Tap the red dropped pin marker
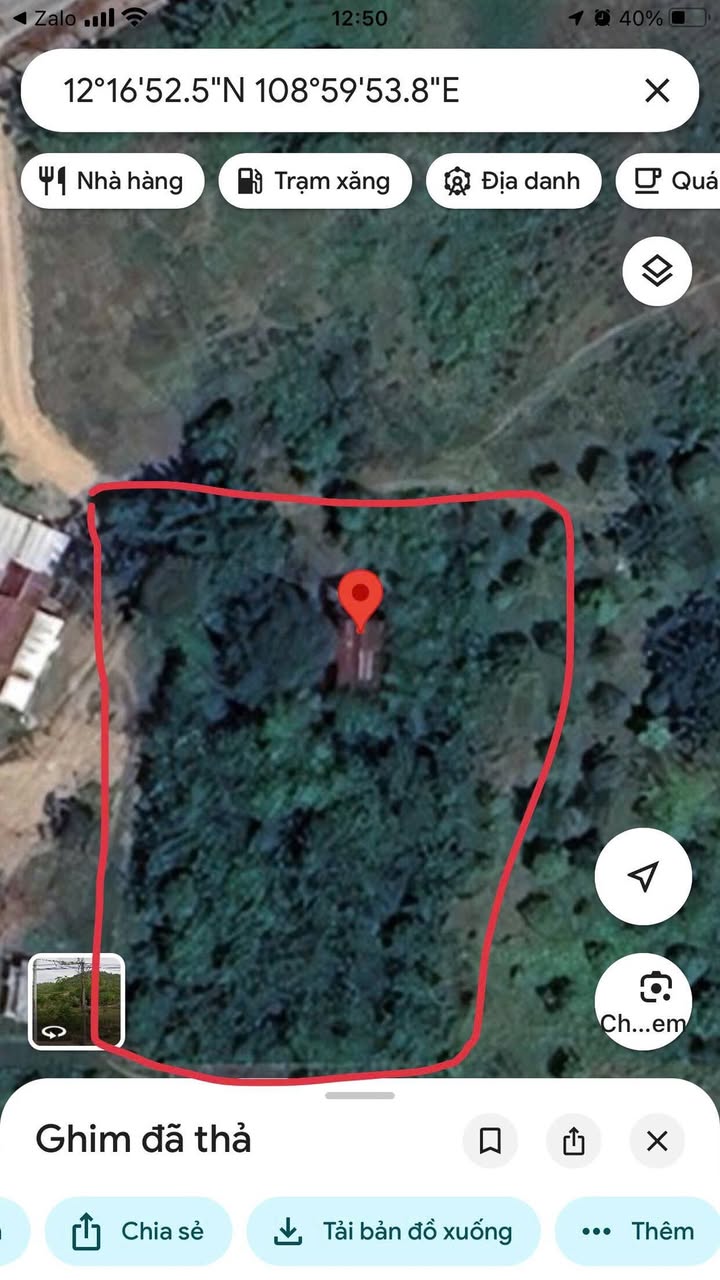 pos(360,598)
